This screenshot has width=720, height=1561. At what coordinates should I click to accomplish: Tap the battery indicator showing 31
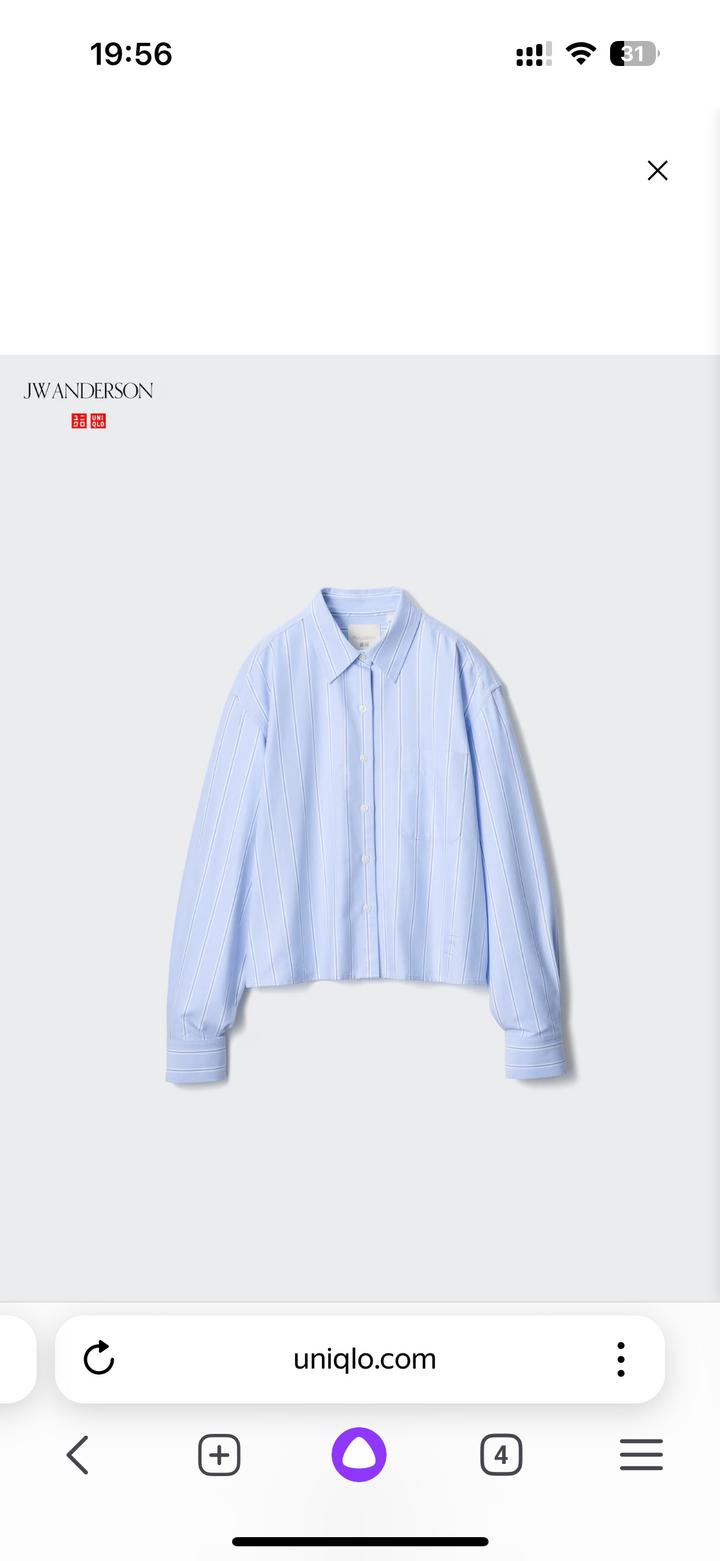pos(633,54)
